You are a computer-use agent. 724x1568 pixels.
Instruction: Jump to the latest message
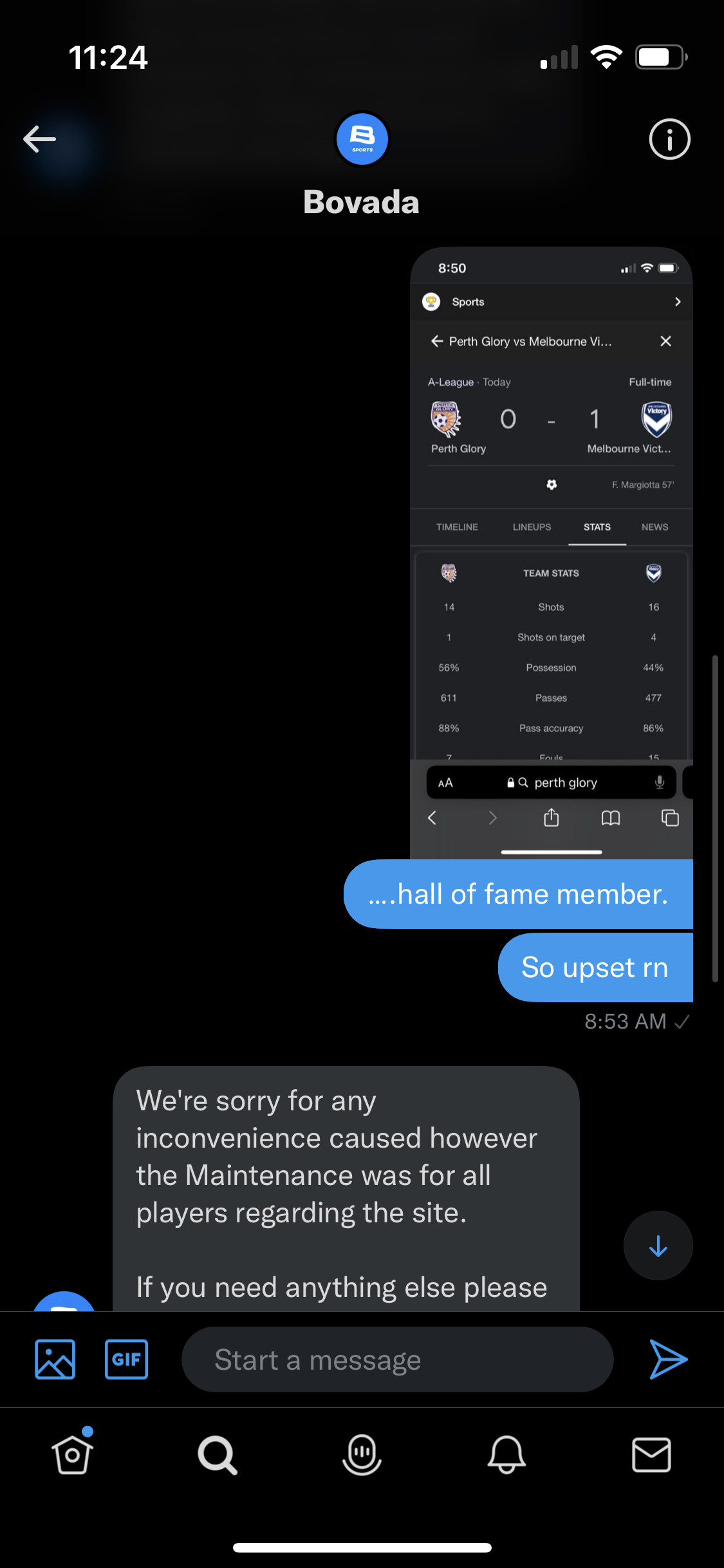tap(658, 1246)
